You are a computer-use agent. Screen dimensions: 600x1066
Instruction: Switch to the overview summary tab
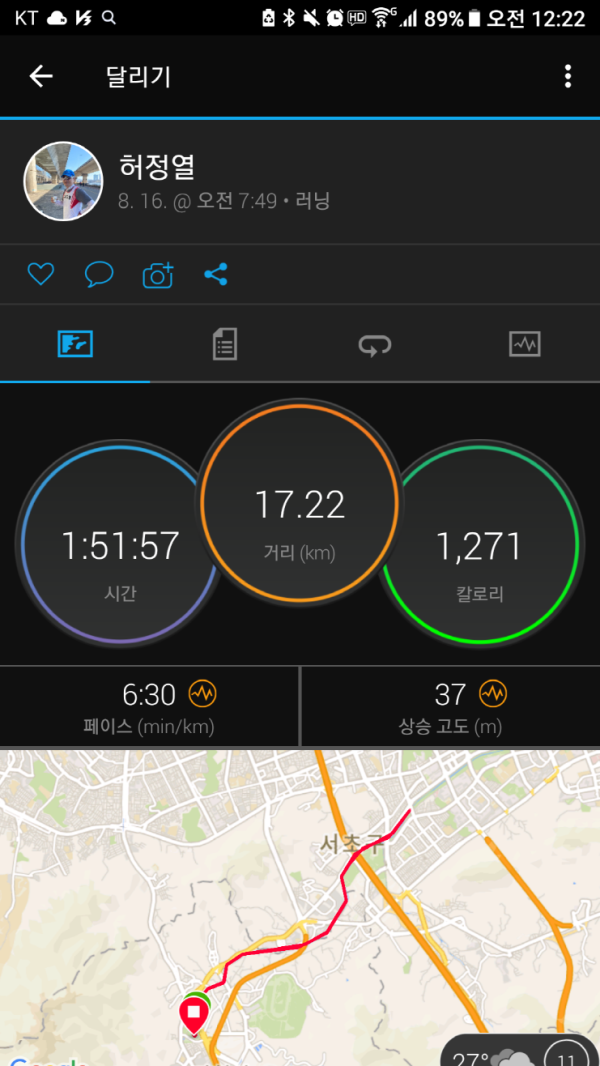click(75, 345)
